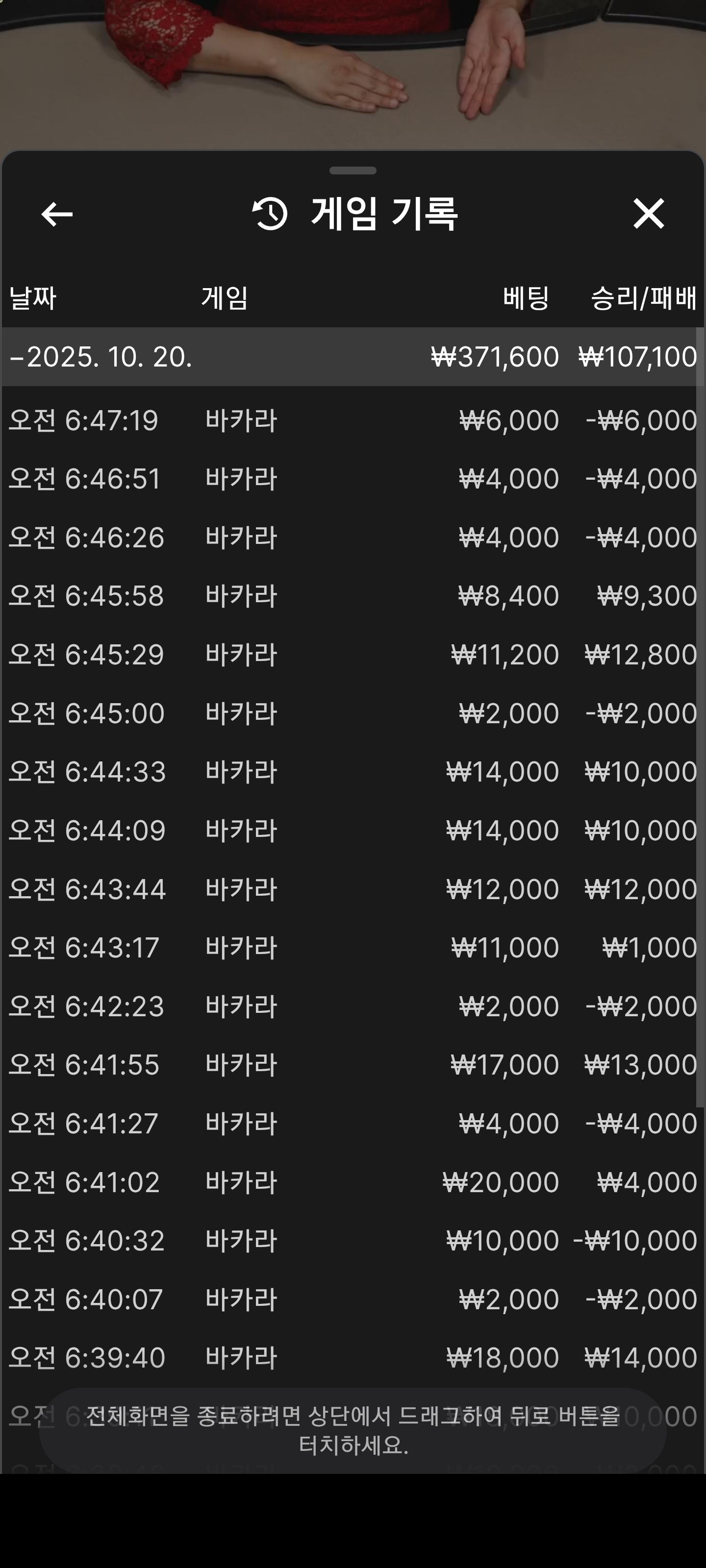
Task: Open the 오전 6:40:32 바카라 row
Action: (x=353, y=1241)
